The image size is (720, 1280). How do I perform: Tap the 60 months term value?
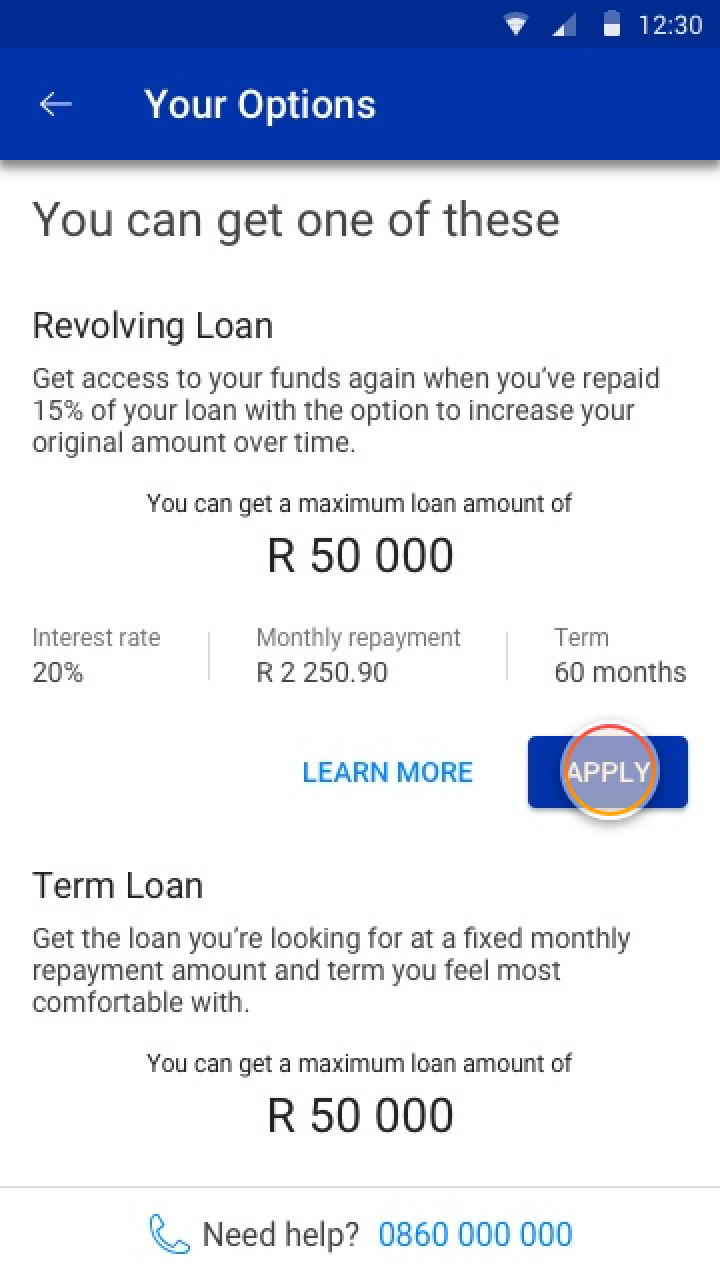coord(619,672)
